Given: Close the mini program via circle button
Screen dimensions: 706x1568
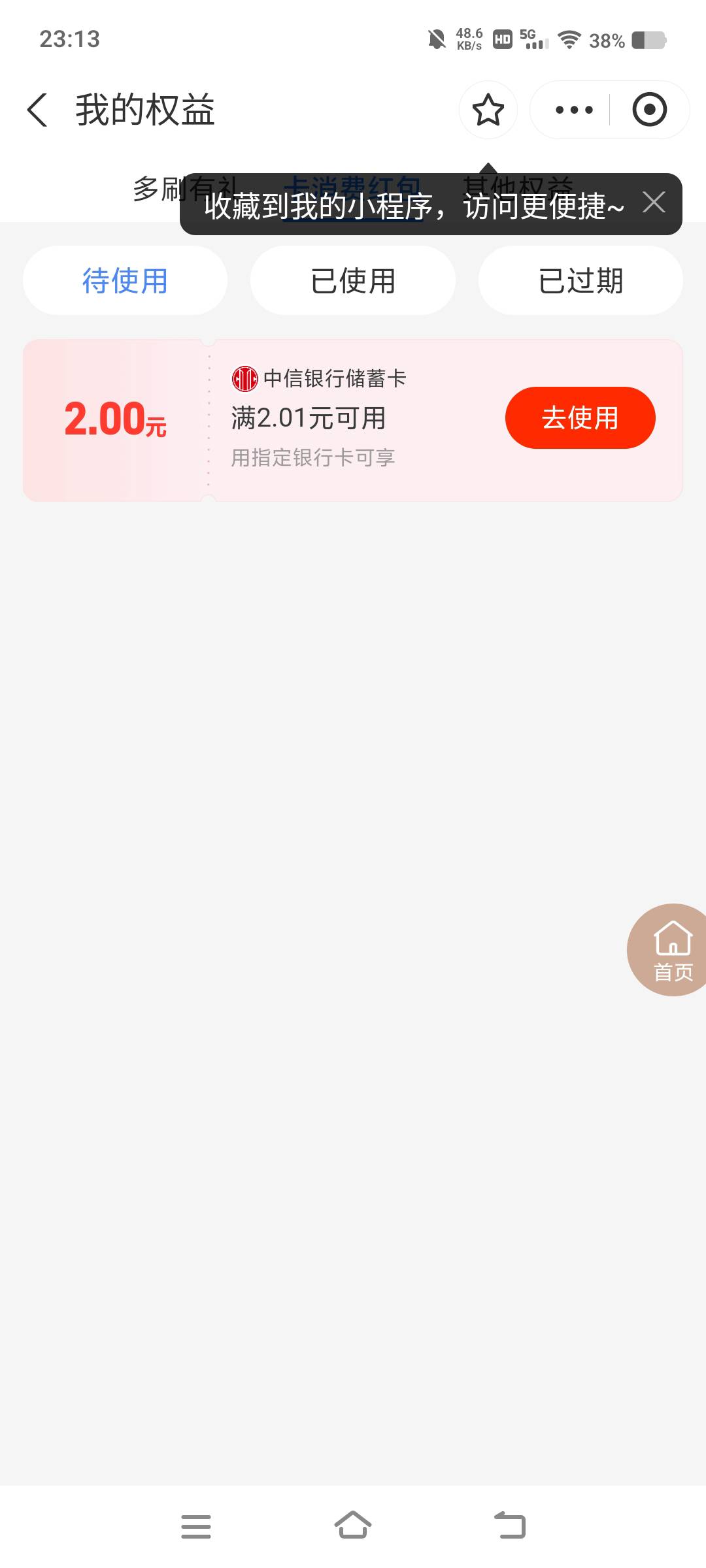Looking at the screenshot, I should coord(649,110).
